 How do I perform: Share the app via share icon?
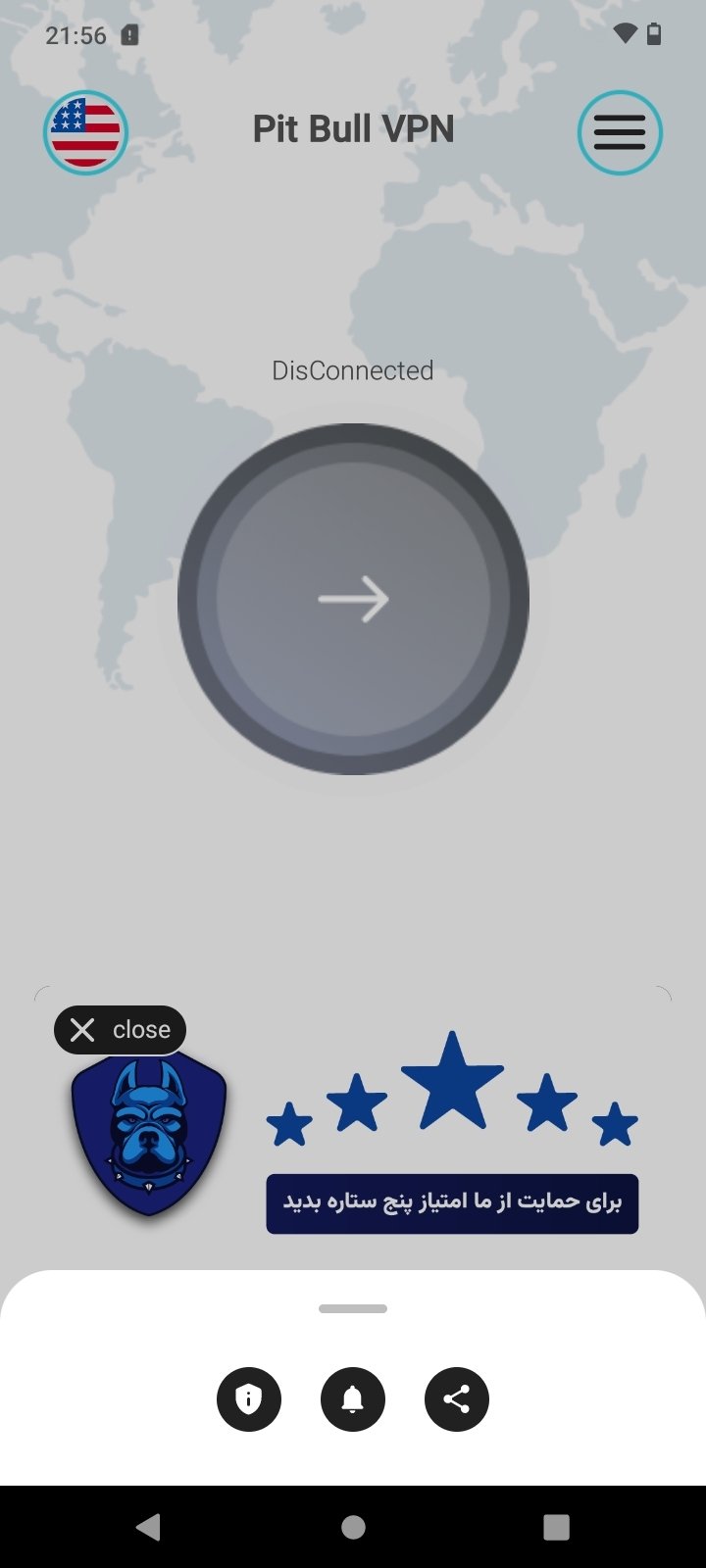457,1399
